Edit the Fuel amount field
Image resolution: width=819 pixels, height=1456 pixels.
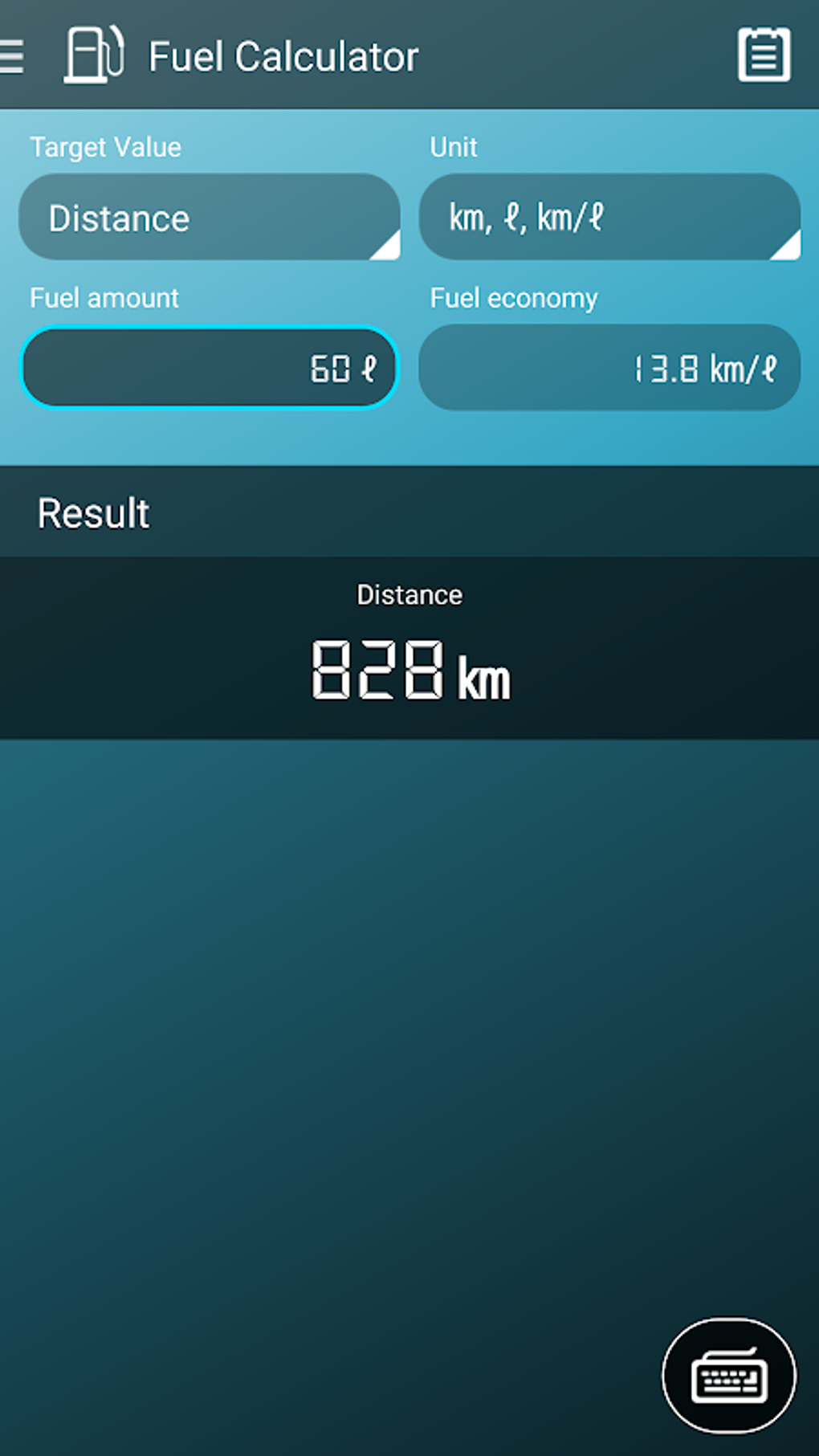coord(209,368)
